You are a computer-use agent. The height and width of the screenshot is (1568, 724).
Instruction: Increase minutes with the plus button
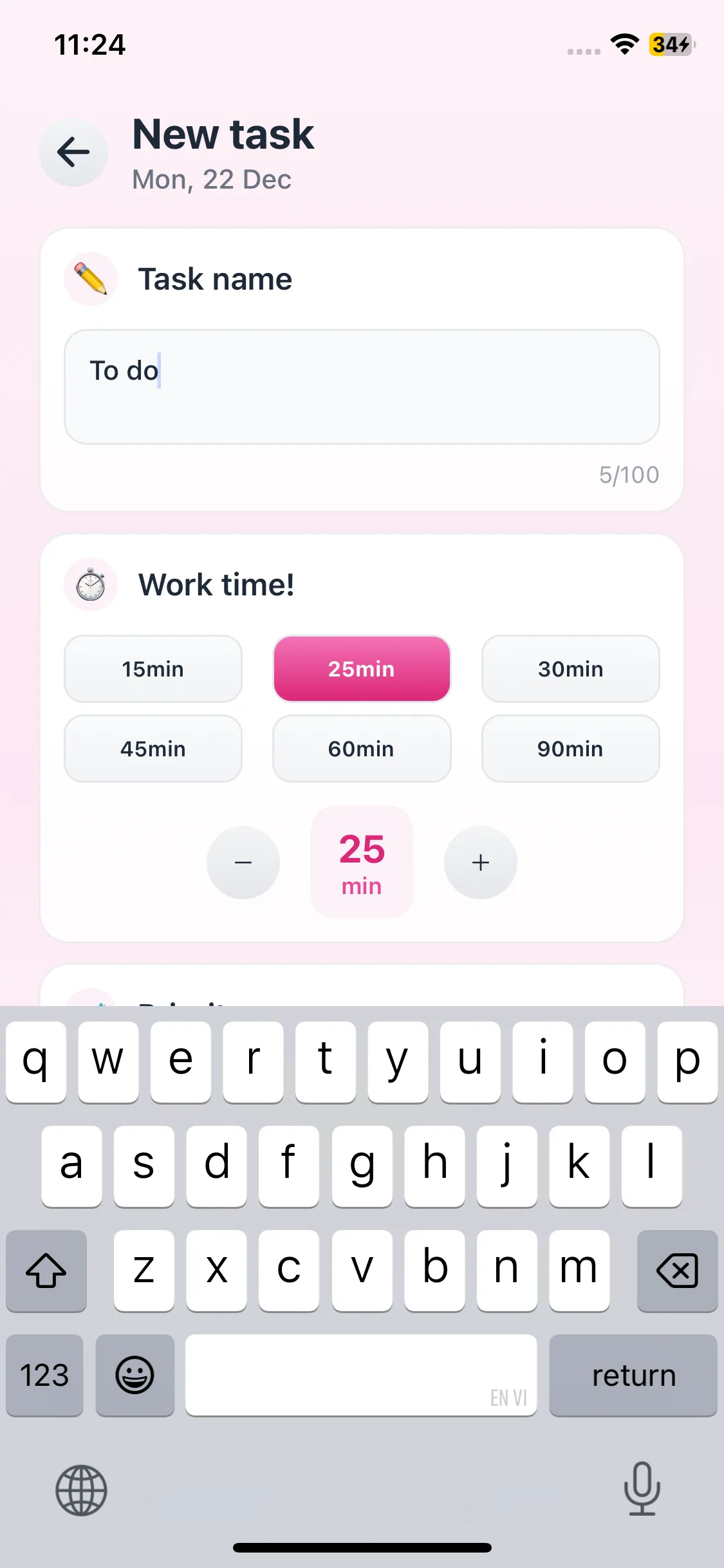481,863
